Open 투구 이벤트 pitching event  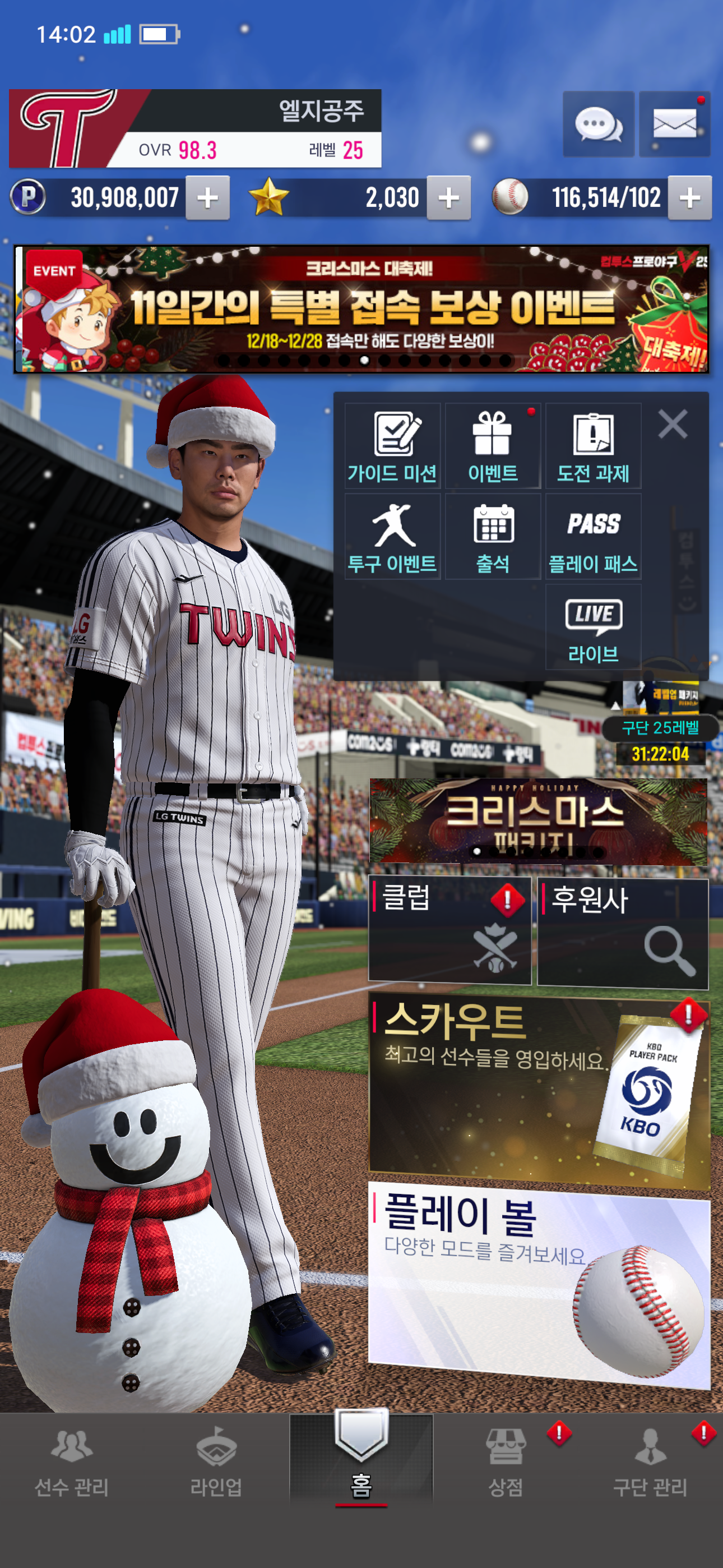point(392,537)
